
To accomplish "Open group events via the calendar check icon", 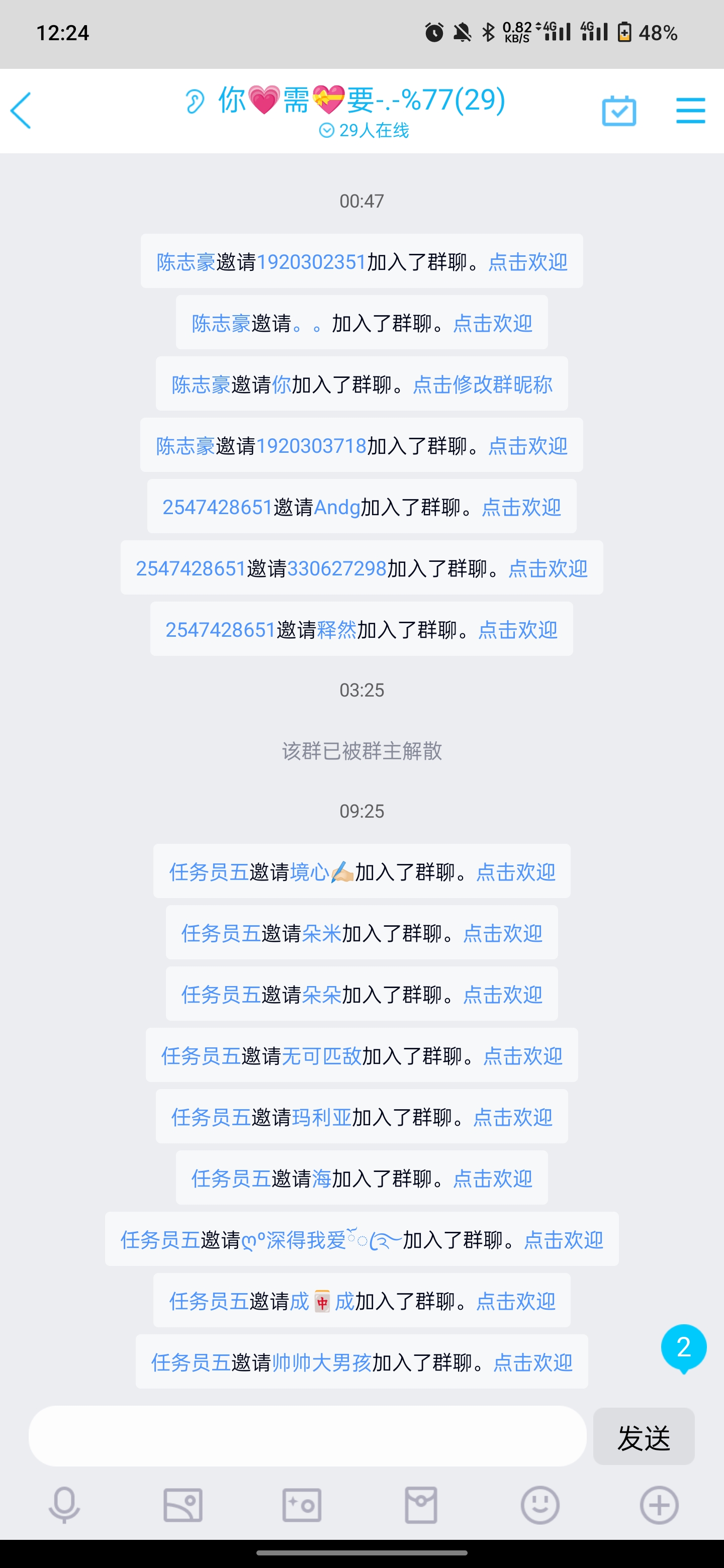I will (x=619, y=110).
